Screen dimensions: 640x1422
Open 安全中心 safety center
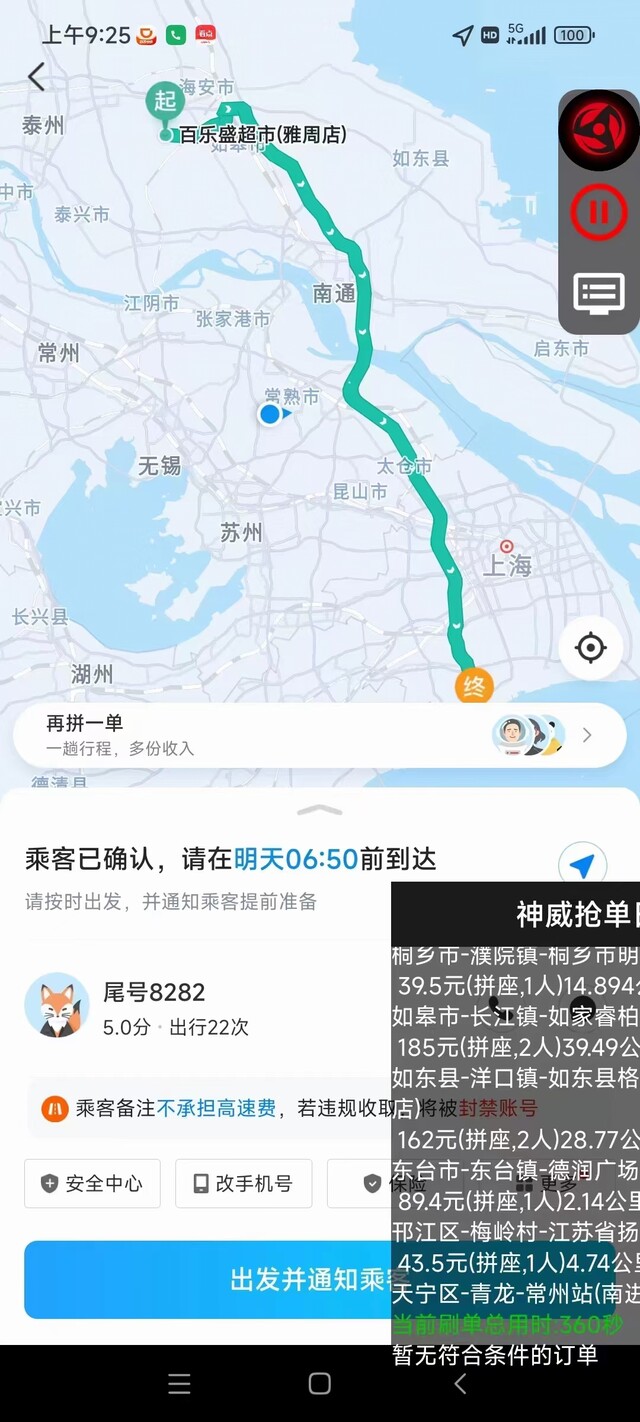point(93,1184)
